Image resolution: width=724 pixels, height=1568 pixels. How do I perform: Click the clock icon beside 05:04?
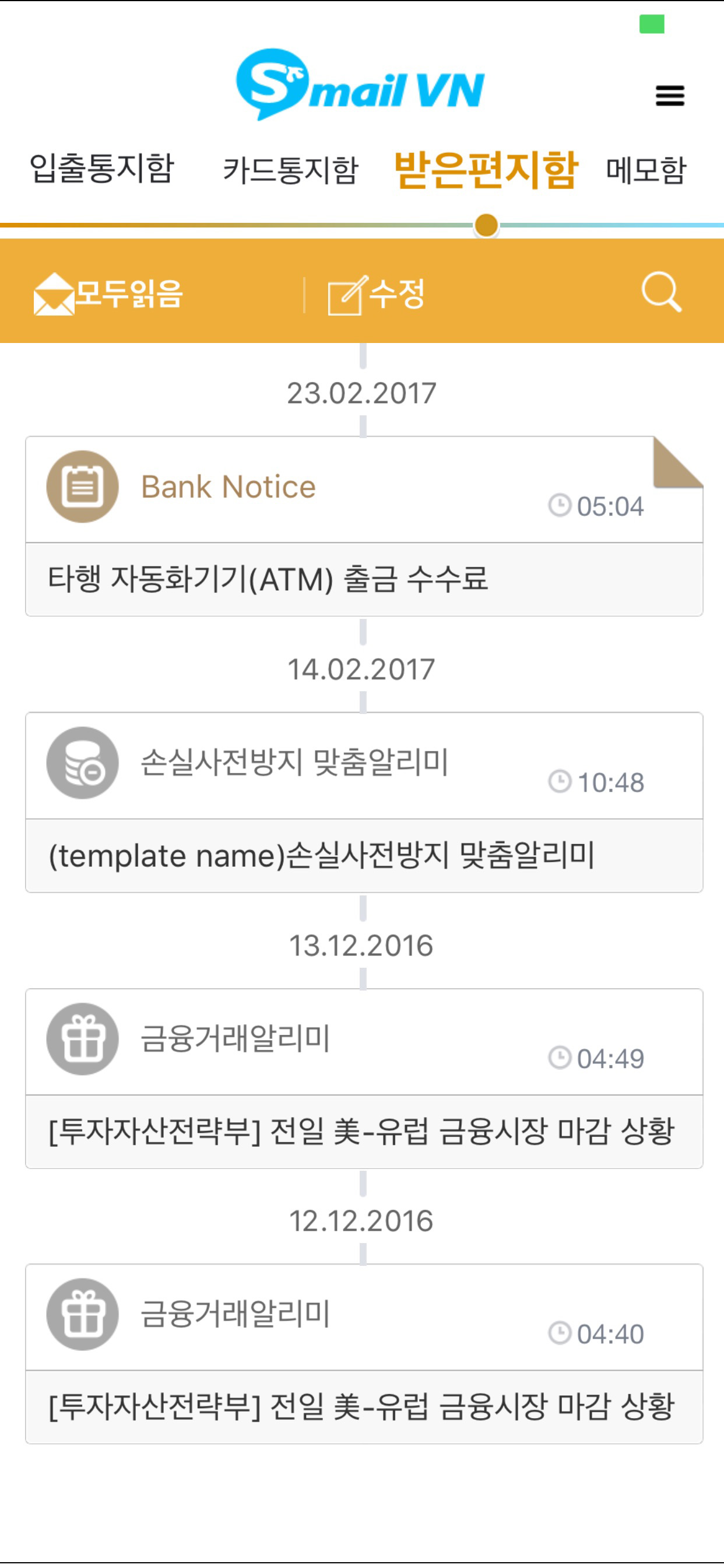560,505
